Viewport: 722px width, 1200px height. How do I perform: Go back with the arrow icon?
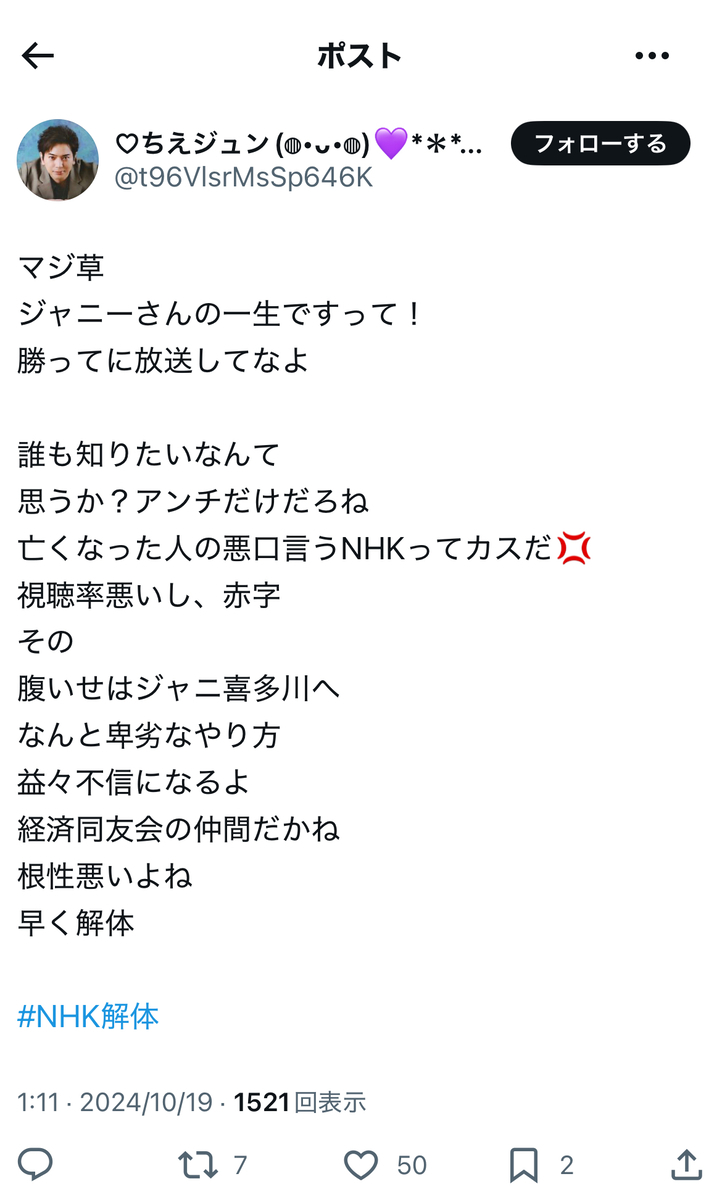click(x=38, y=57)
